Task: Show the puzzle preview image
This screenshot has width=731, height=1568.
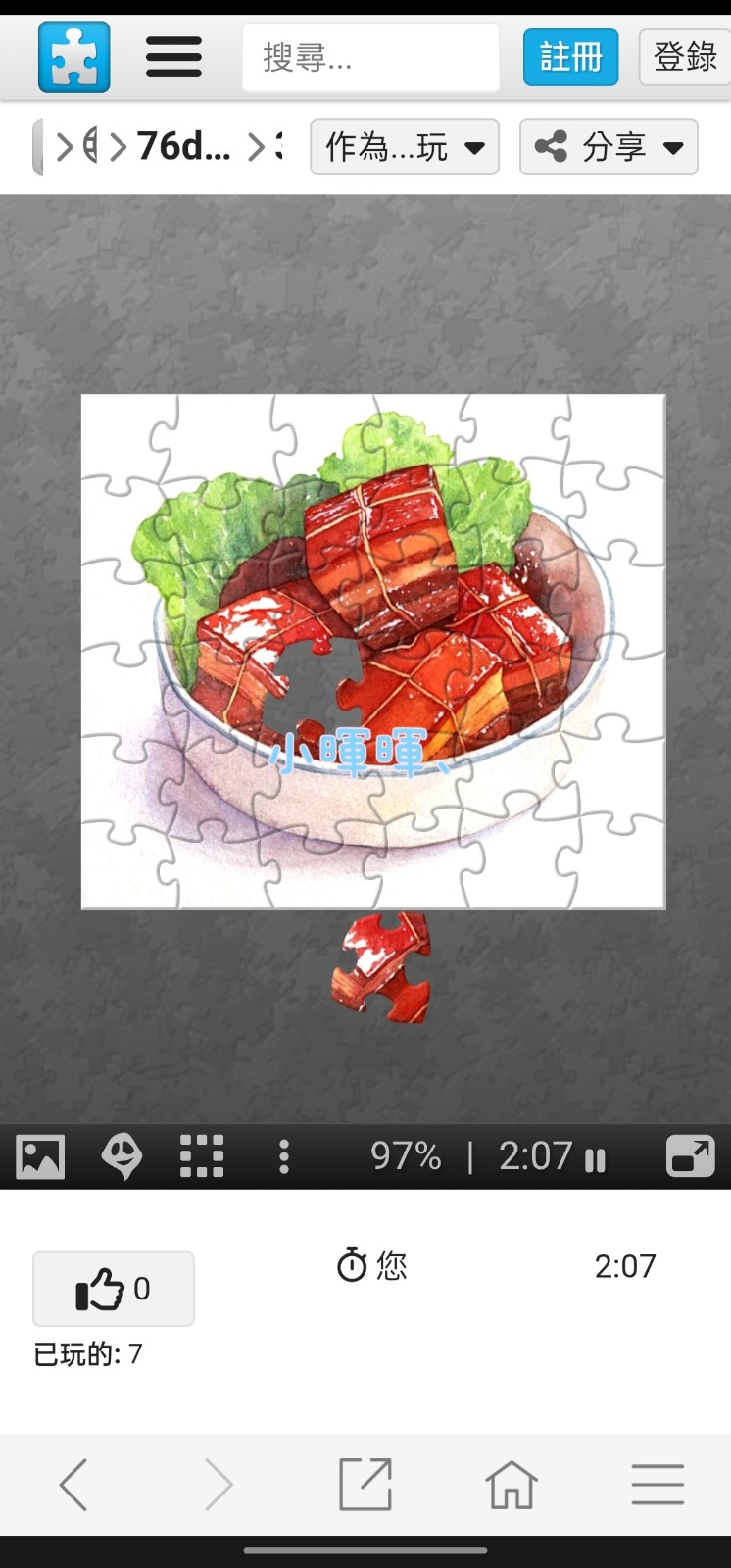Action: 40,1157
